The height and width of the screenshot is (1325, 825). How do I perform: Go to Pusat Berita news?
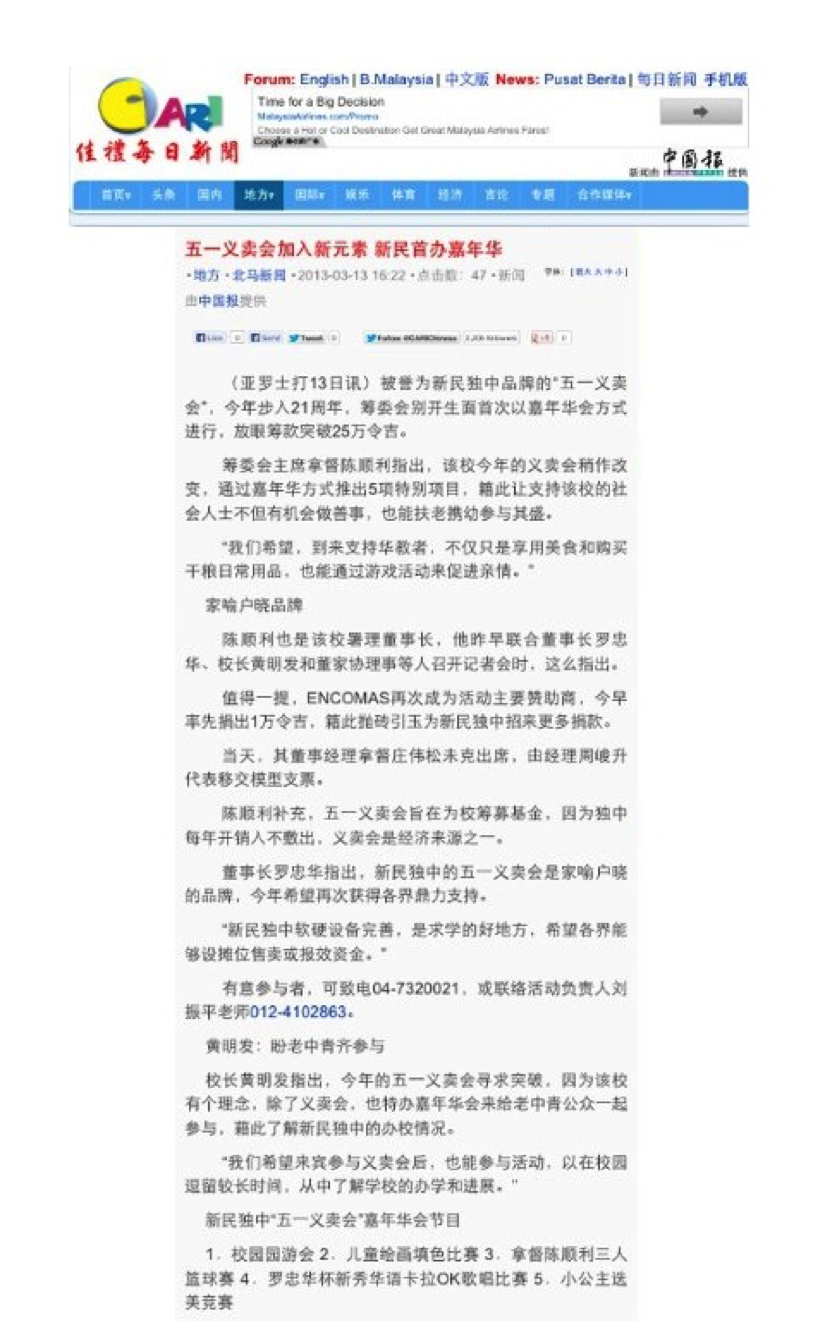coord(585,79)
